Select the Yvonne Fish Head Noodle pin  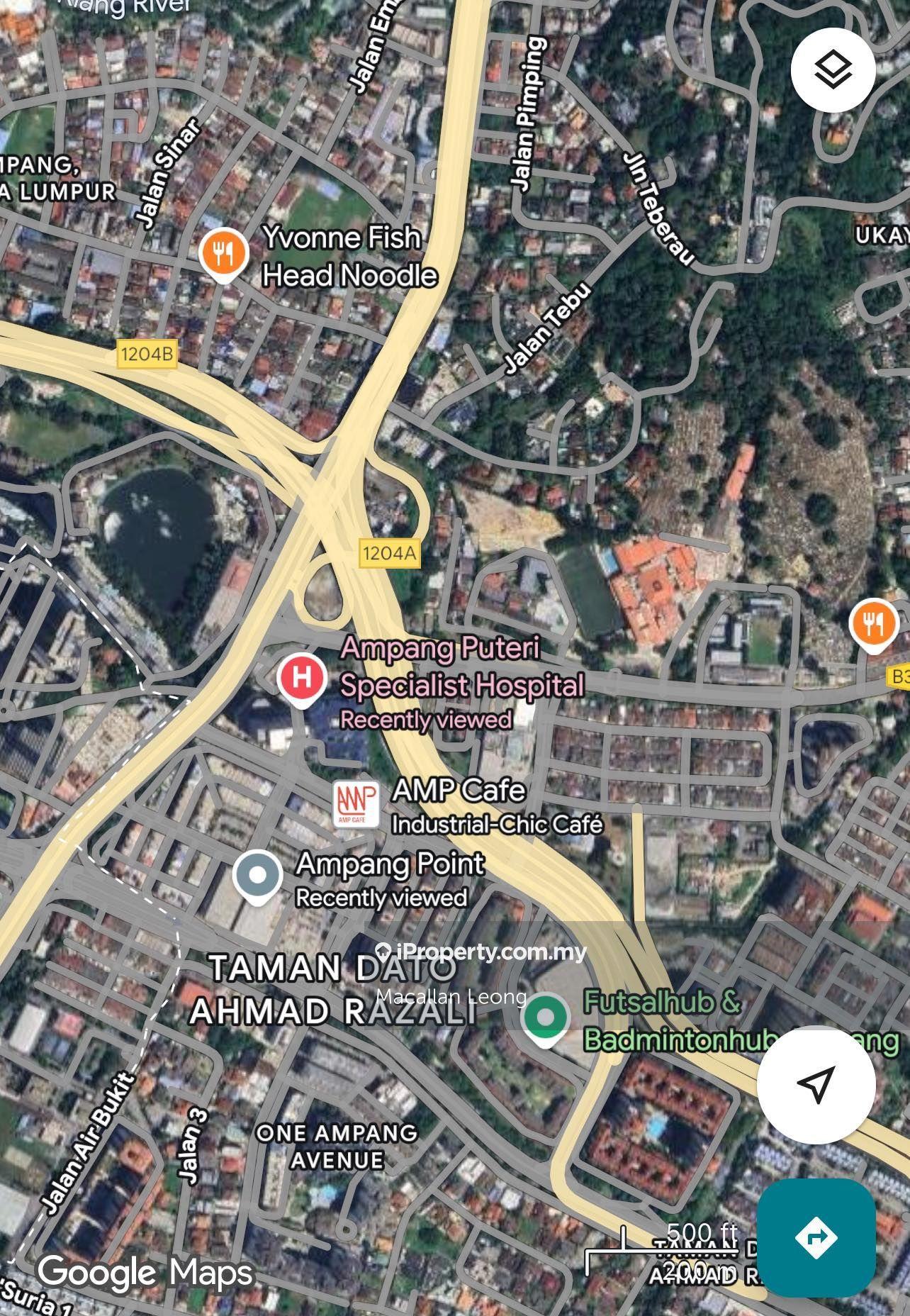pos(224,252)
